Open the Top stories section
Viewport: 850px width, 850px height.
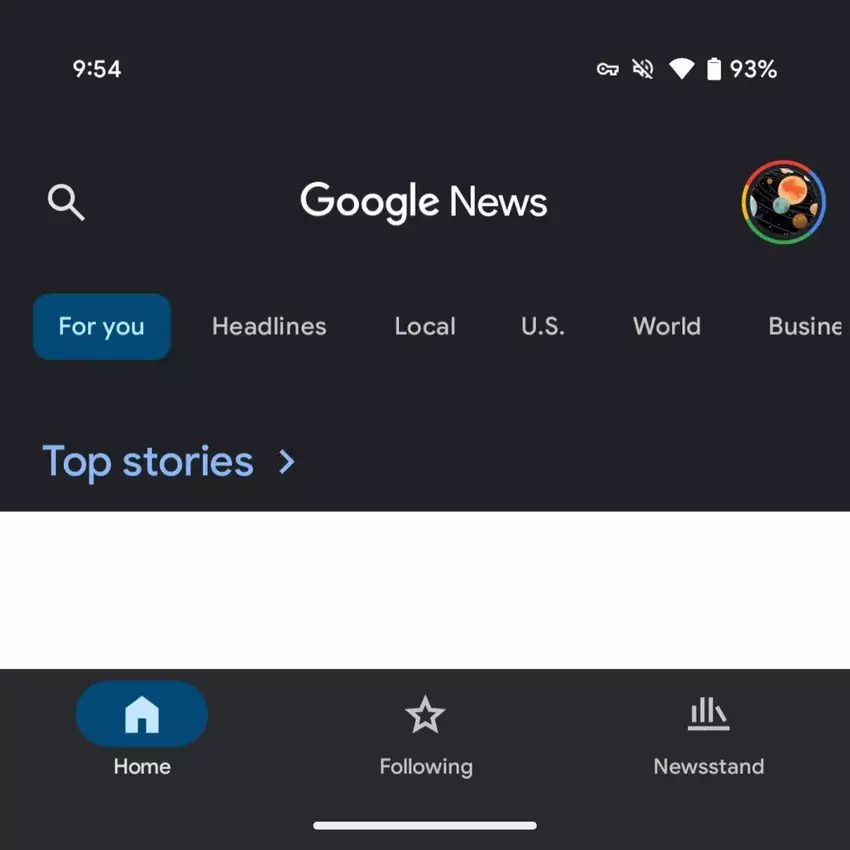(169, 462)
